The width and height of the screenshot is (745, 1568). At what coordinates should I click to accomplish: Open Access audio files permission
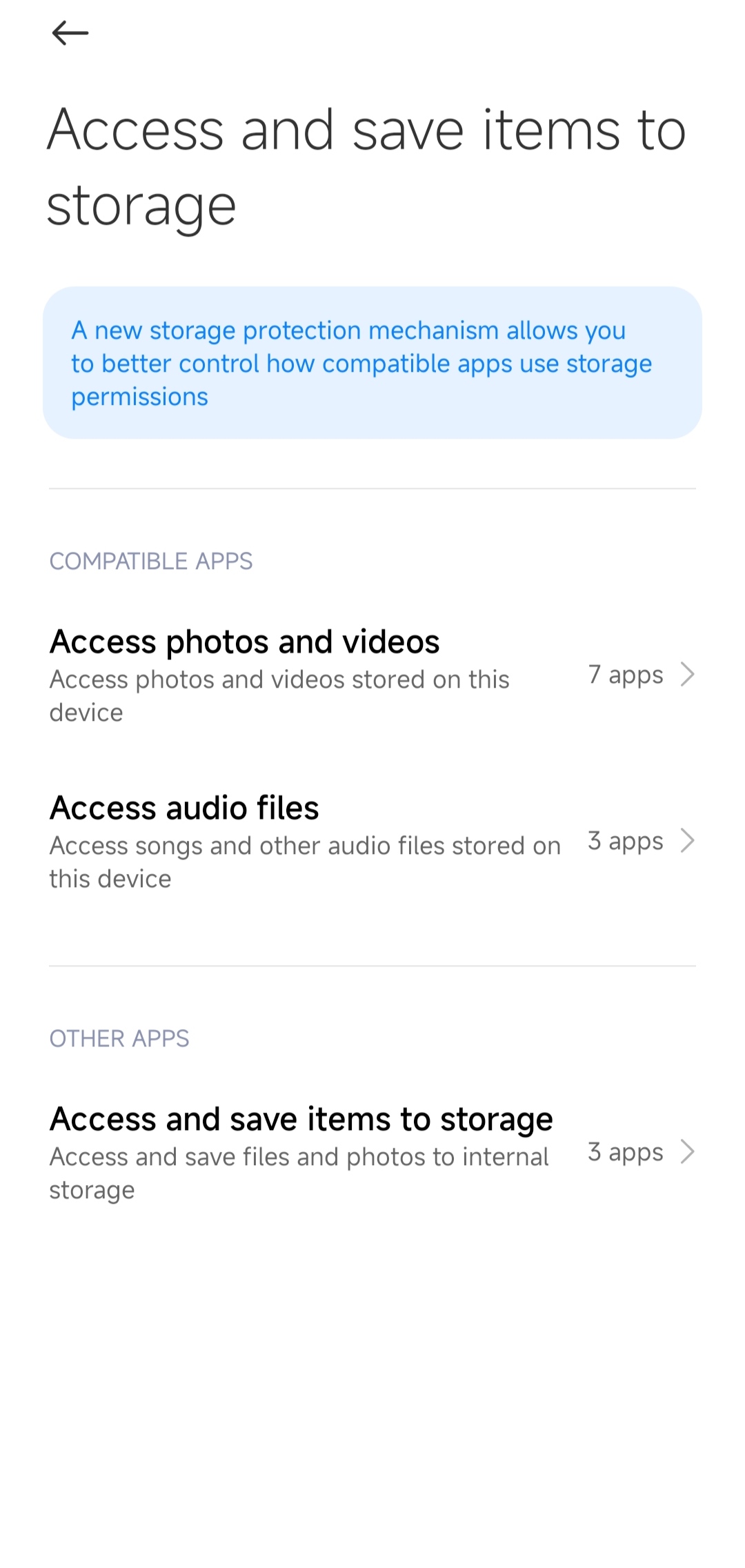(x=372, y=841)
